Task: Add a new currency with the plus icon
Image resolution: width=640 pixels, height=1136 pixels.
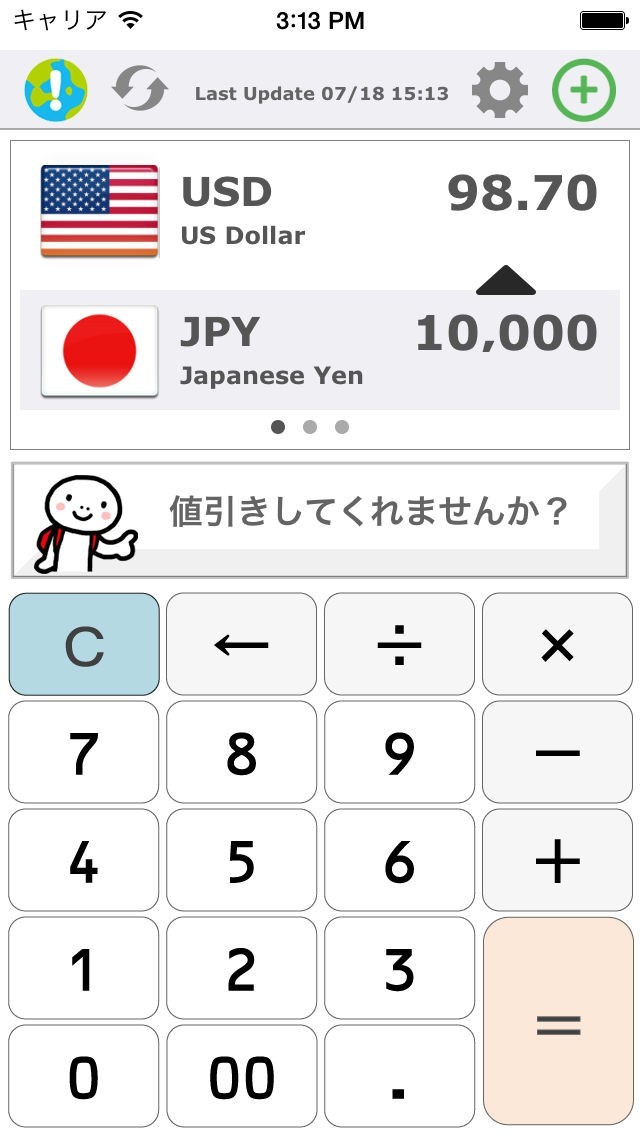Action: 583,91
